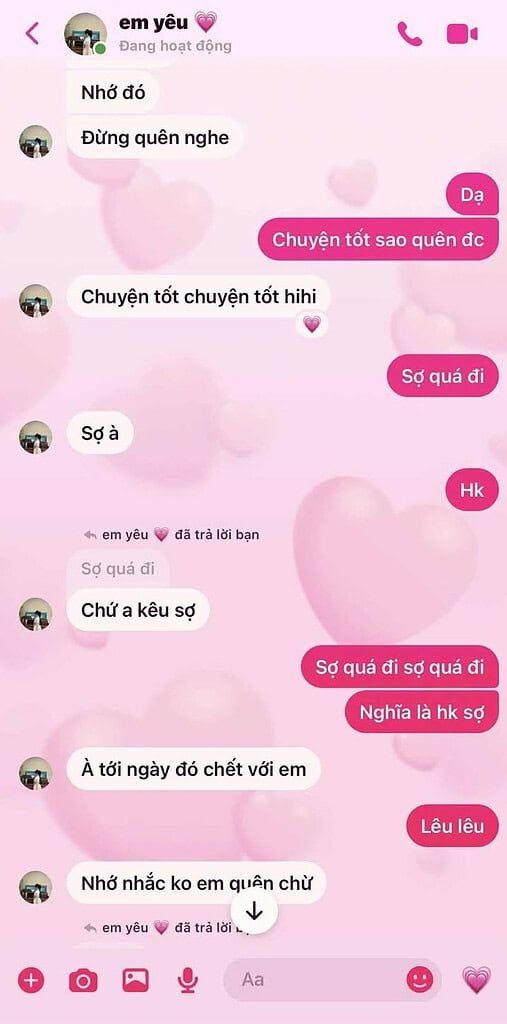Send the pink heart quick reaction
This screenshot has width=507, height=1024.
pyautogui.click(x=476, y=980)
